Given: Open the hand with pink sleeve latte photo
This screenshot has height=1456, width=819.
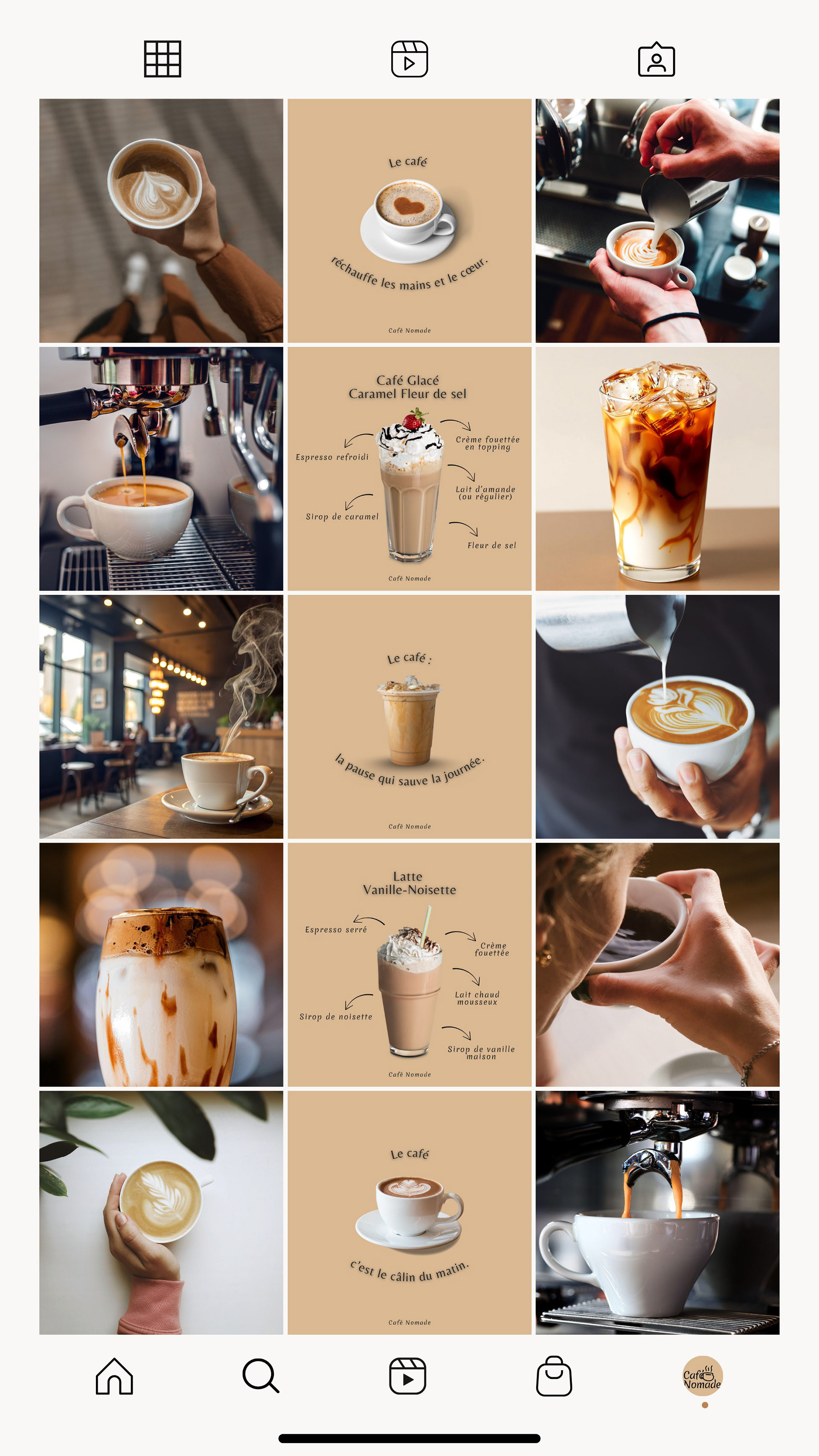Looking at the screenshot, I should 161,1213.
